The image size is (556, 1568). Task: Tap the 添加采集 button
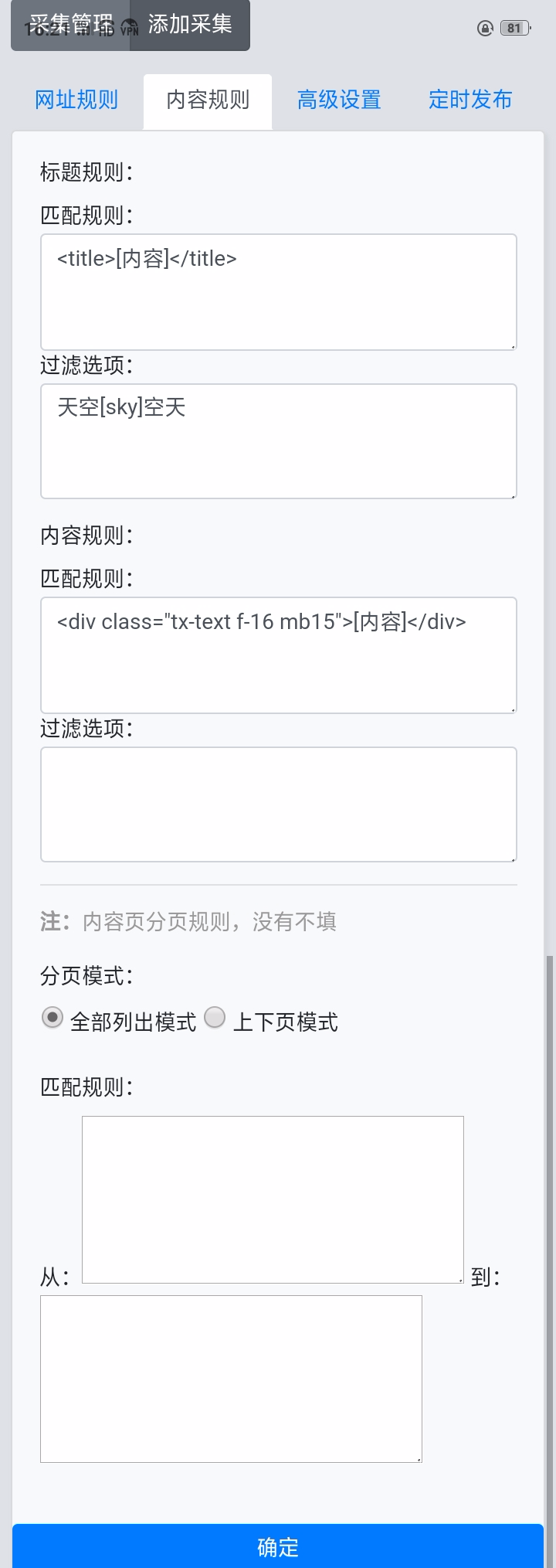tap(190, 26)
